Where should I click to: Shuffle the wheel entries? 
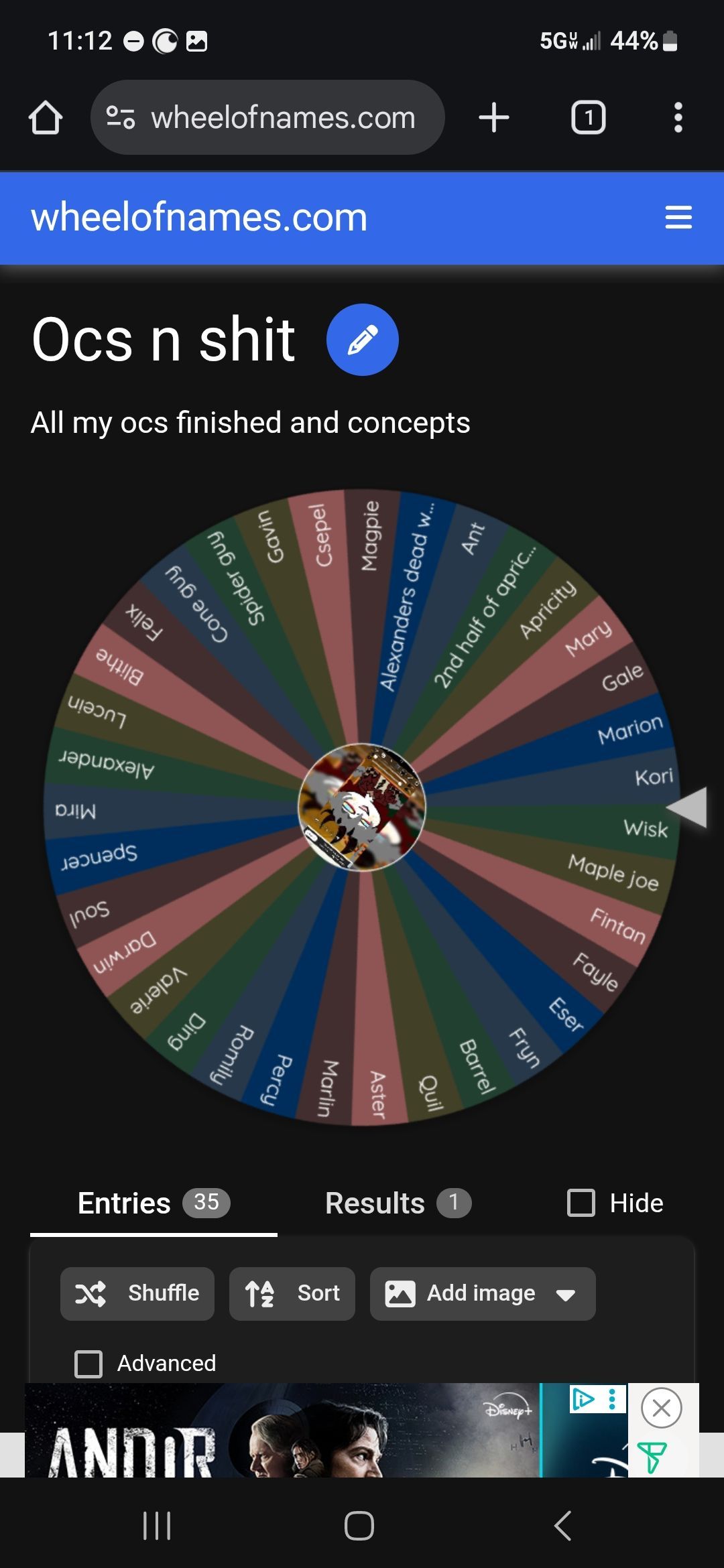pos(137,1293)
